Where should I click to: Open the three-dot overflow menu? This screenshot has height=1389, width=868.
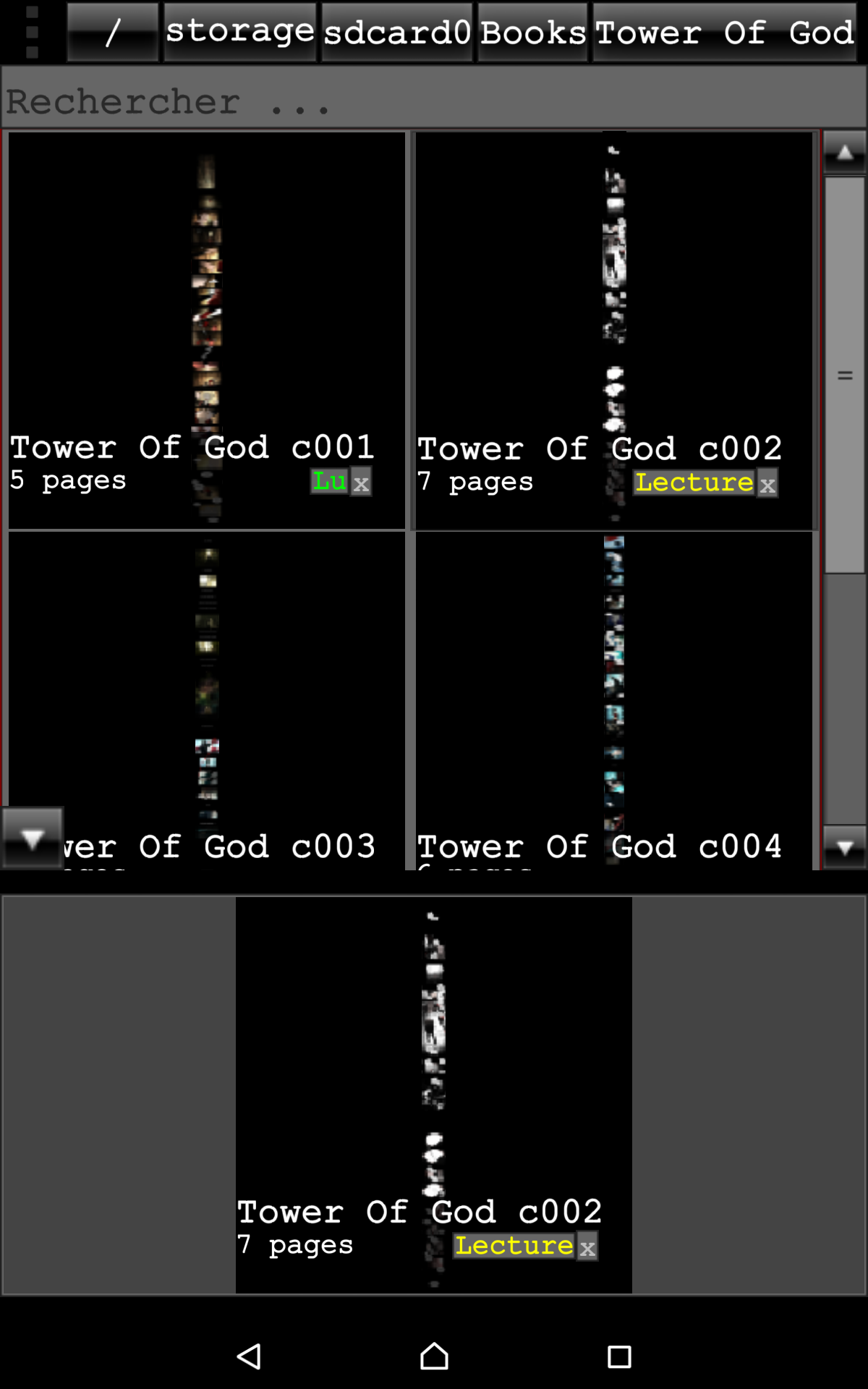[32, 32]
